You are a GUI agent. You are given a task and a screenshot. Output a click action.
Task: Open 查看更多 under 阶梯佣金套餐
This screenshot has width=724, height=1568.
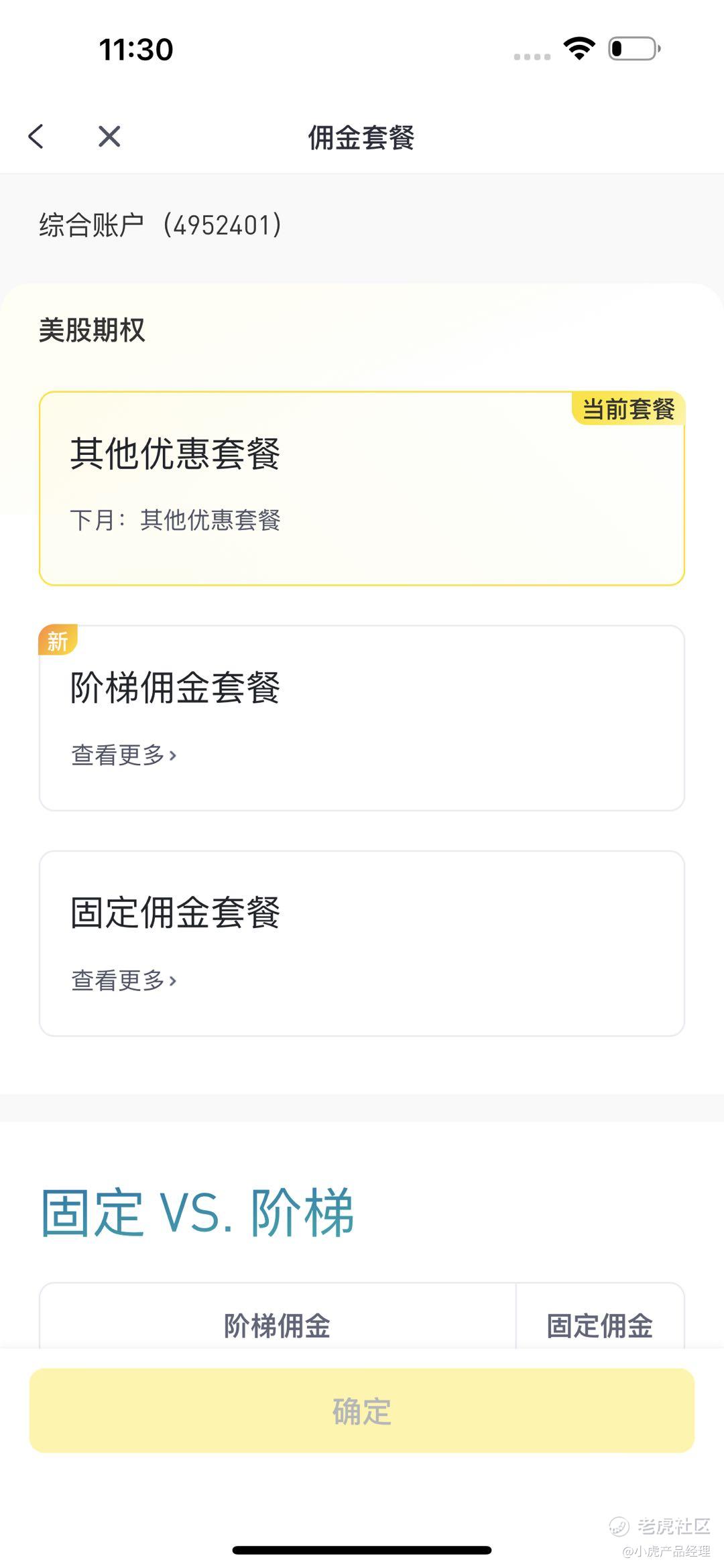click(124, 755)
